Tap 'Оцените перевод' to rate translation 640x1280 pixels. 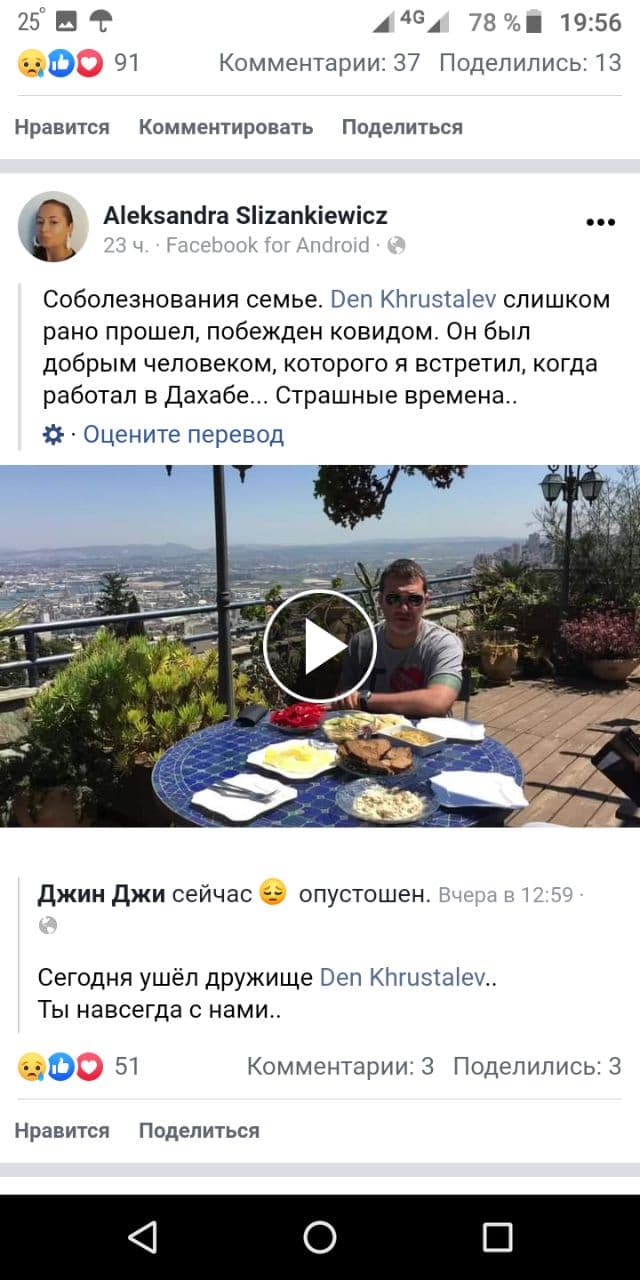(183, 434)
